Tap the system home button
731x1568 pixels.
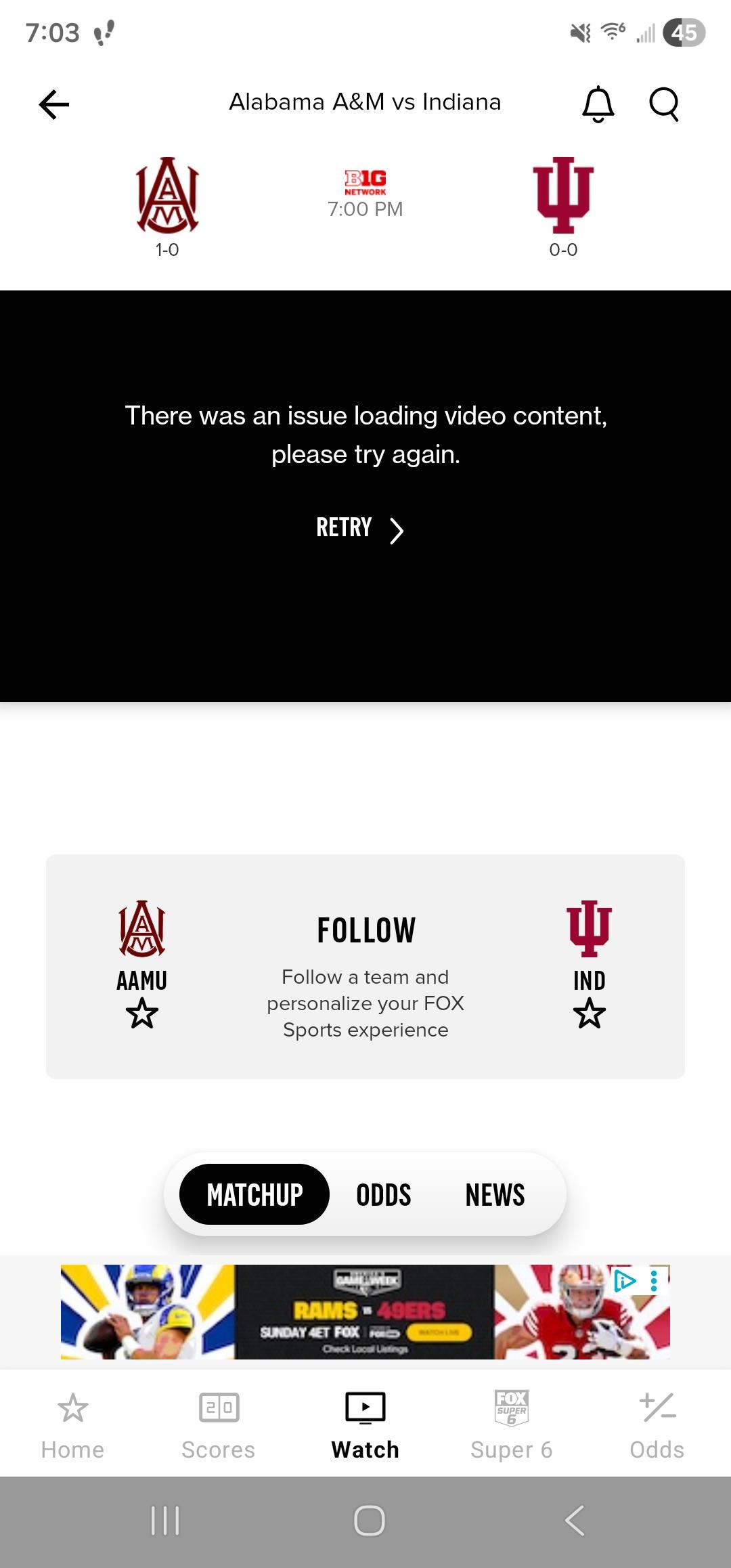coord(369,1521)
